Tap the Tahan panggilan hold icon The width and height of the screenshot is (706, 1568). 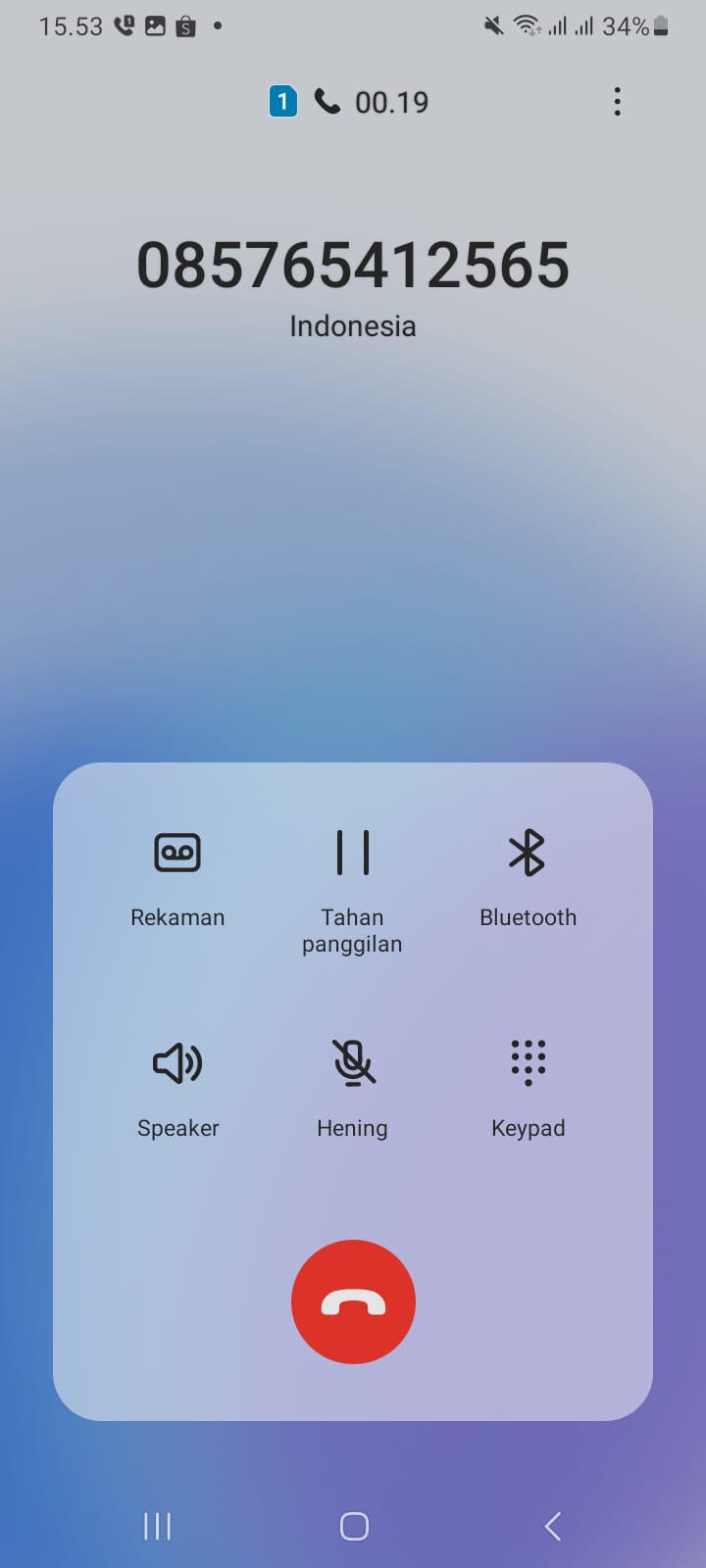[353, 852]
